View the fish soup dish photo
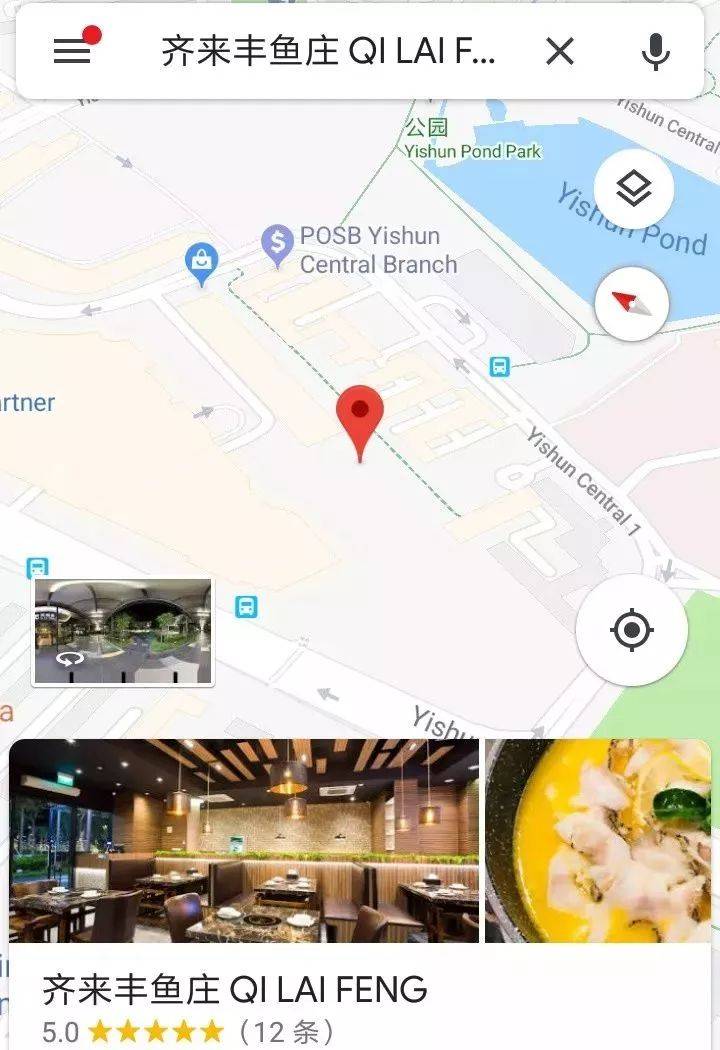The image size is (720, 1050). click(598, 840)
